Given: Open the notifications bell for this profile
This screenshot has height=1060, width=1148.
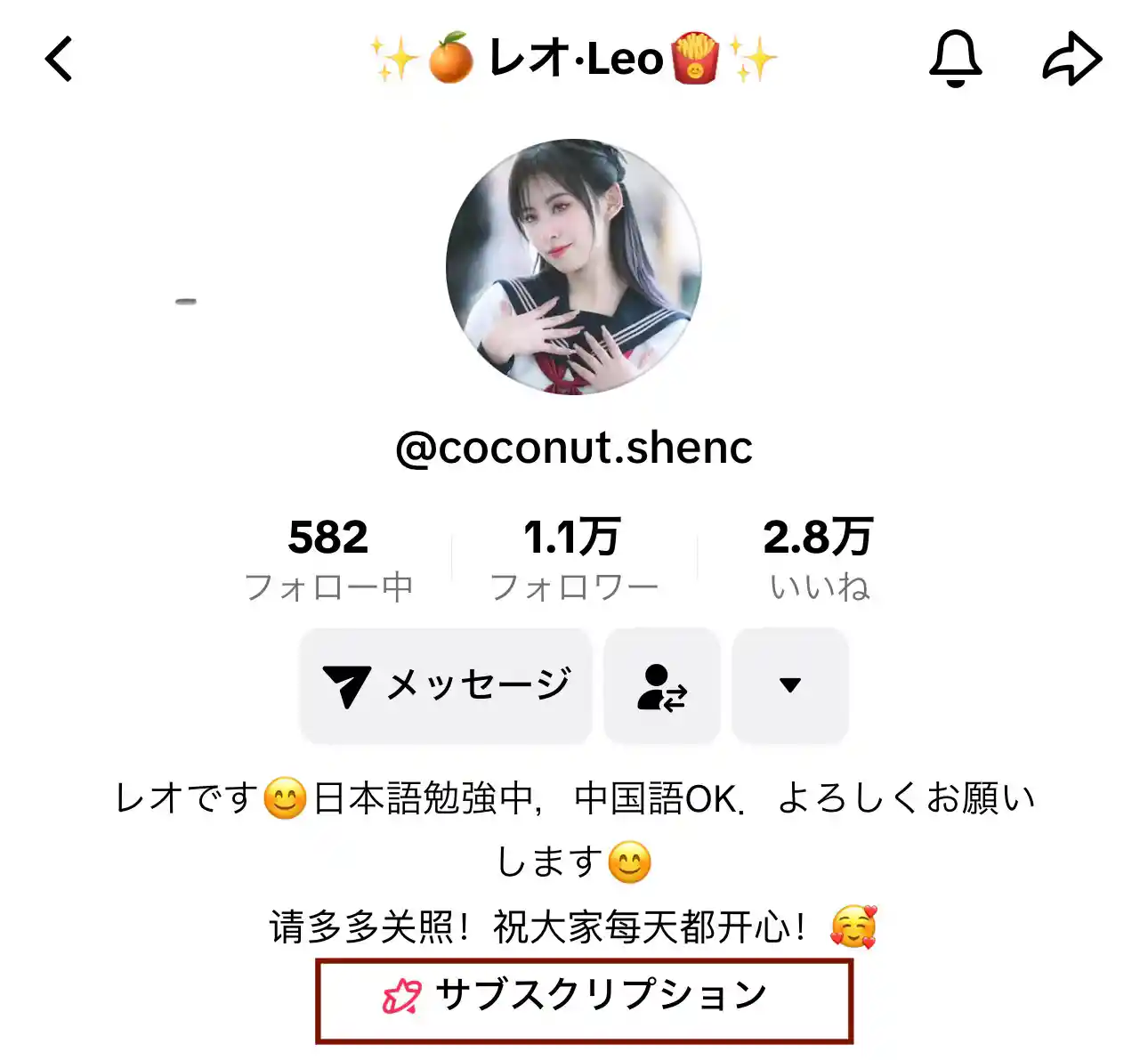Looking at the screenshot, I should tap(955, 60).
